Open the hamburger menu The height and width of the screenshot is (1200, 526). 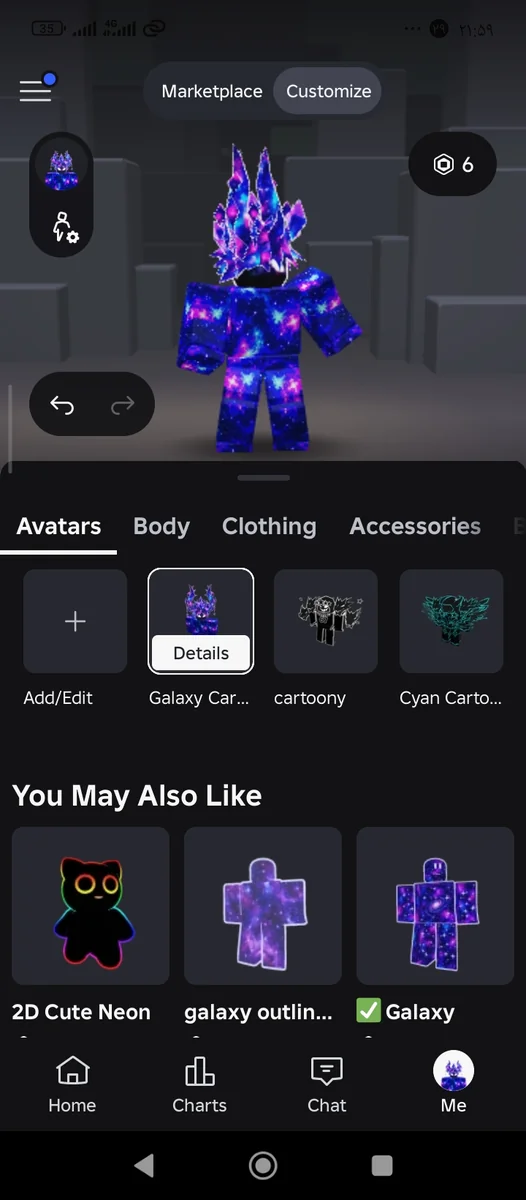coord(36,90)
